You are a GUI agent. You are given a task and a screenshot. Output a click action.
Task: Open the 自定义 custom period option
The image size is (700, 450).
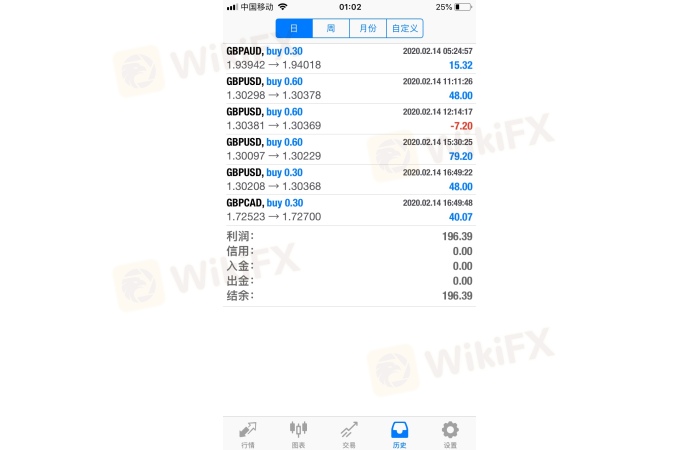click(x=404, y=29)
